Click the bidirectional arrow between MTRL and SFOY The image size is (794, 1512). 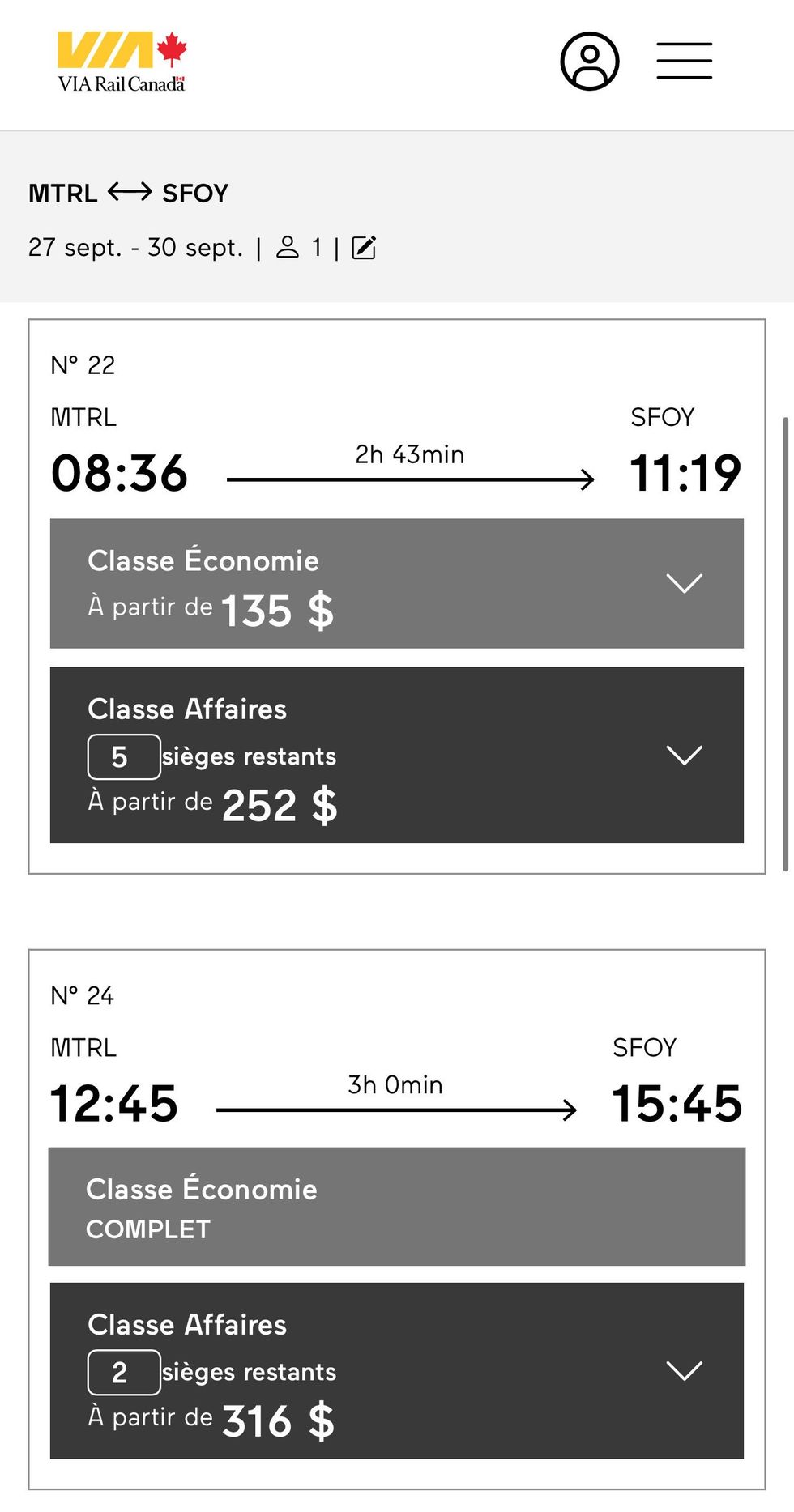[x=130, y=192]
